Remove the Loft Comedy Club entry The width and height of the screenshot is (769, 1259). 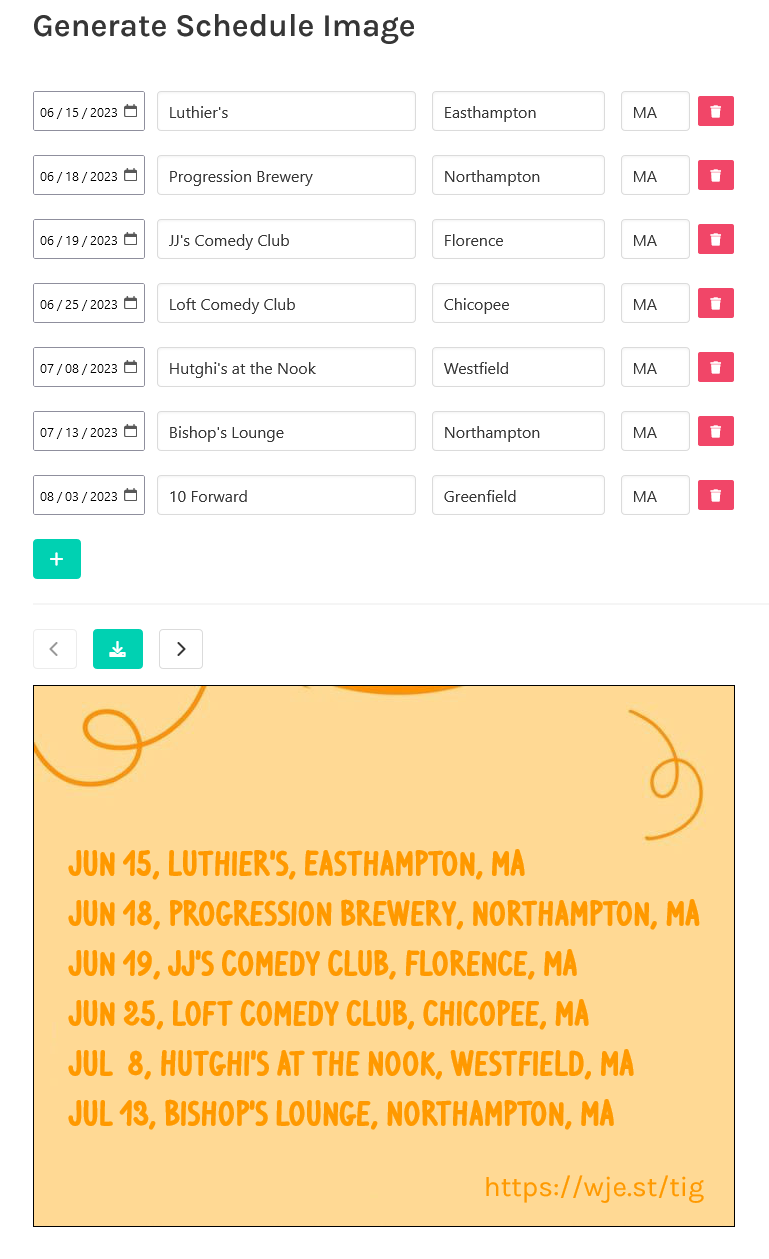716,303
